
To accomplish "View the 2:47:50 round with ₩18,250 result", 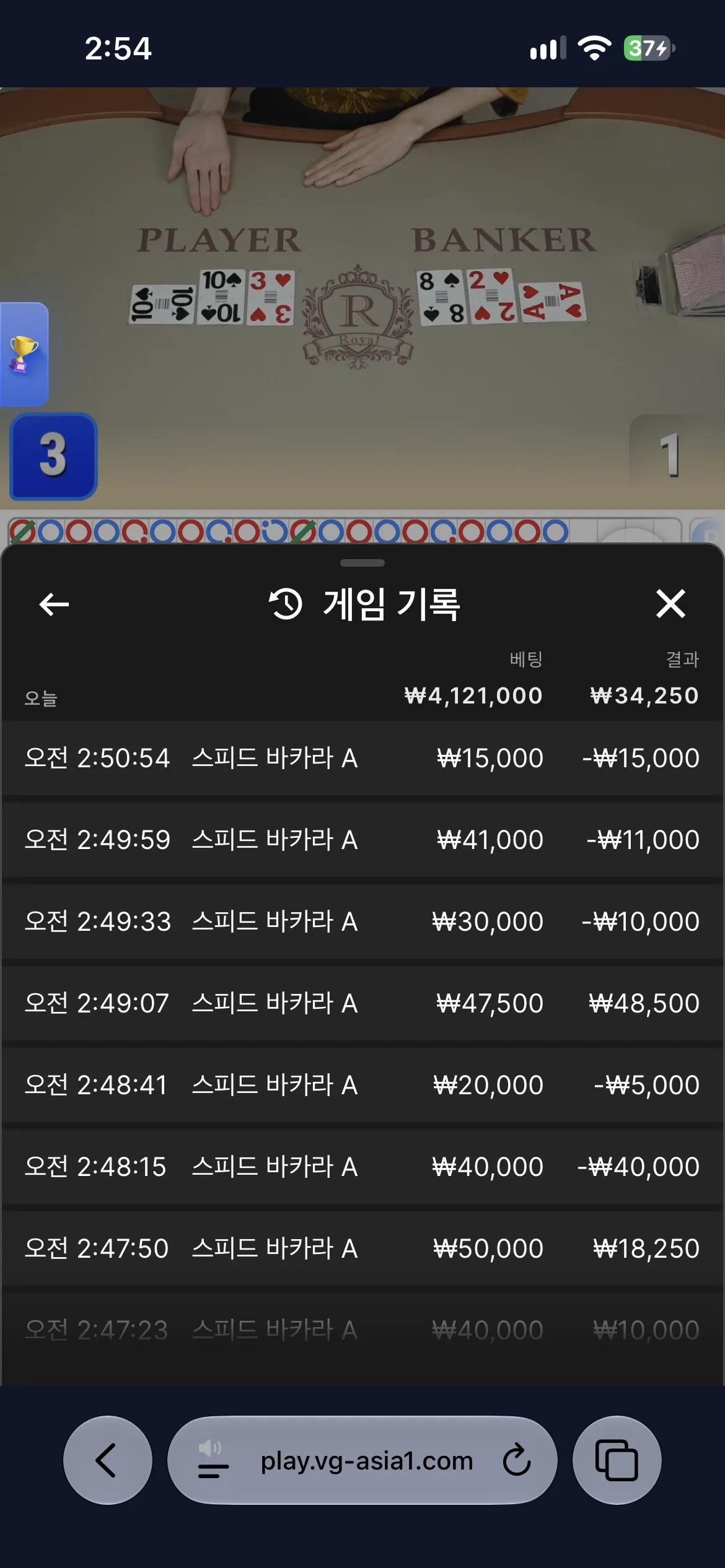I will [362, 1248].
